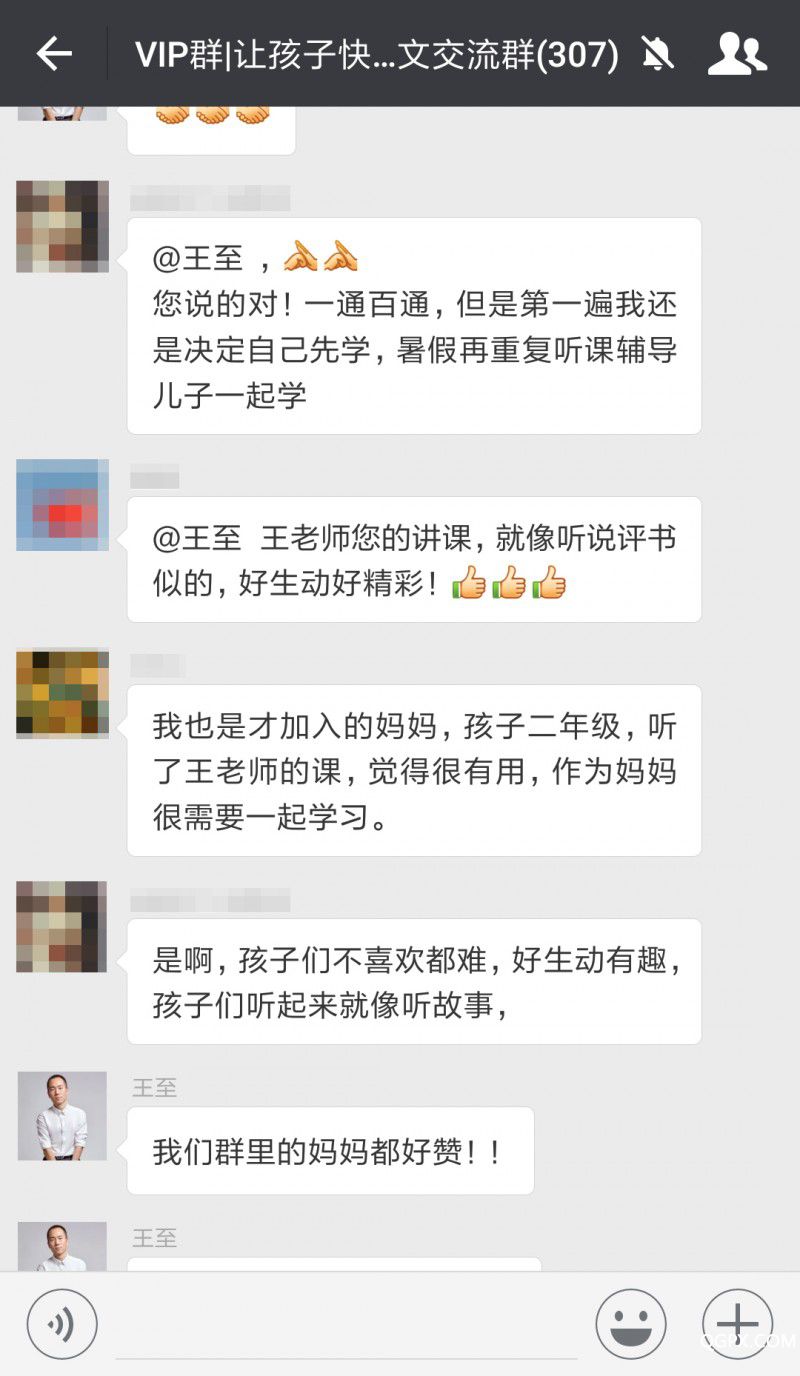Viewport: 800px width, 1376px height.
Task: Open group members and chat info
Action: (737, 53)
